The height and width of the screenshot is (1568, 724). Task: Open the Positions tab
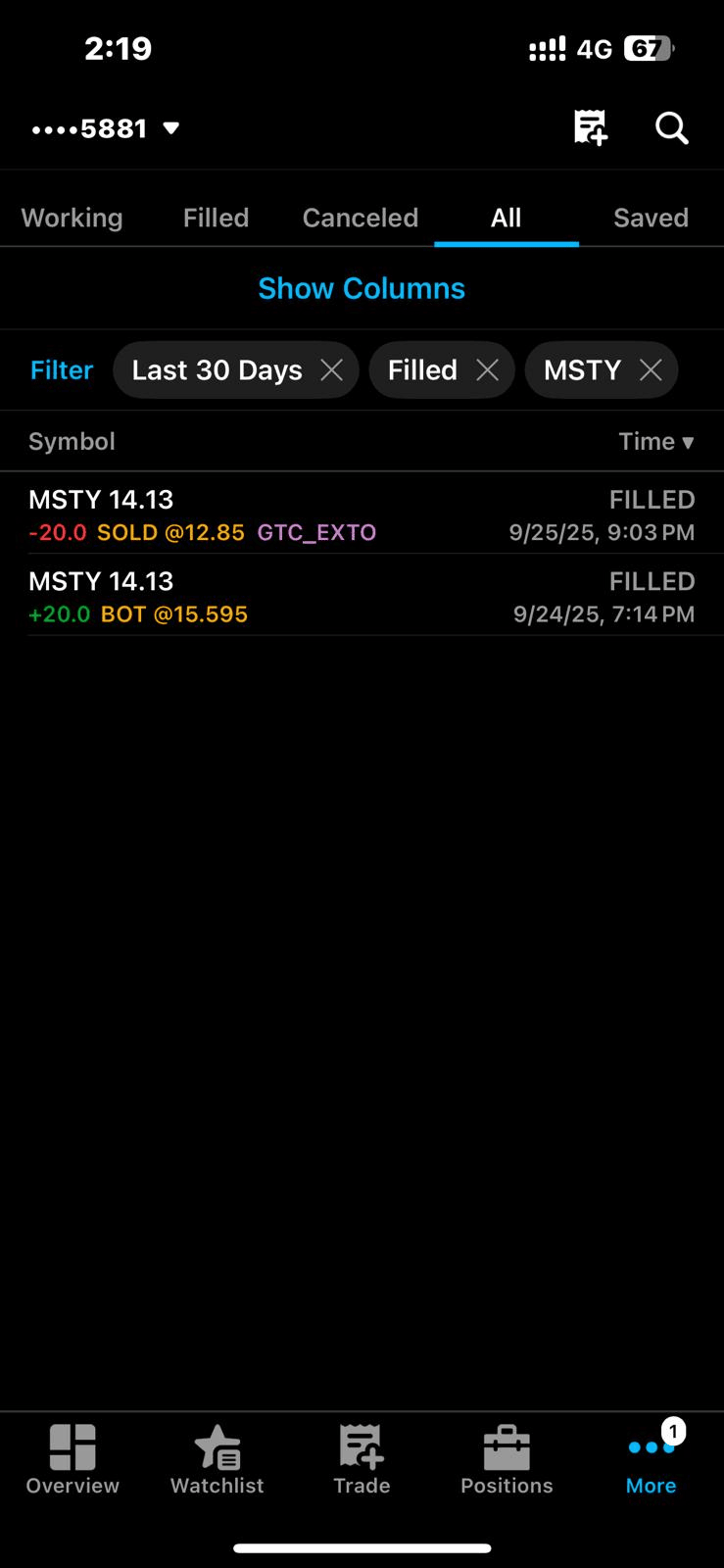(507, 1459)
